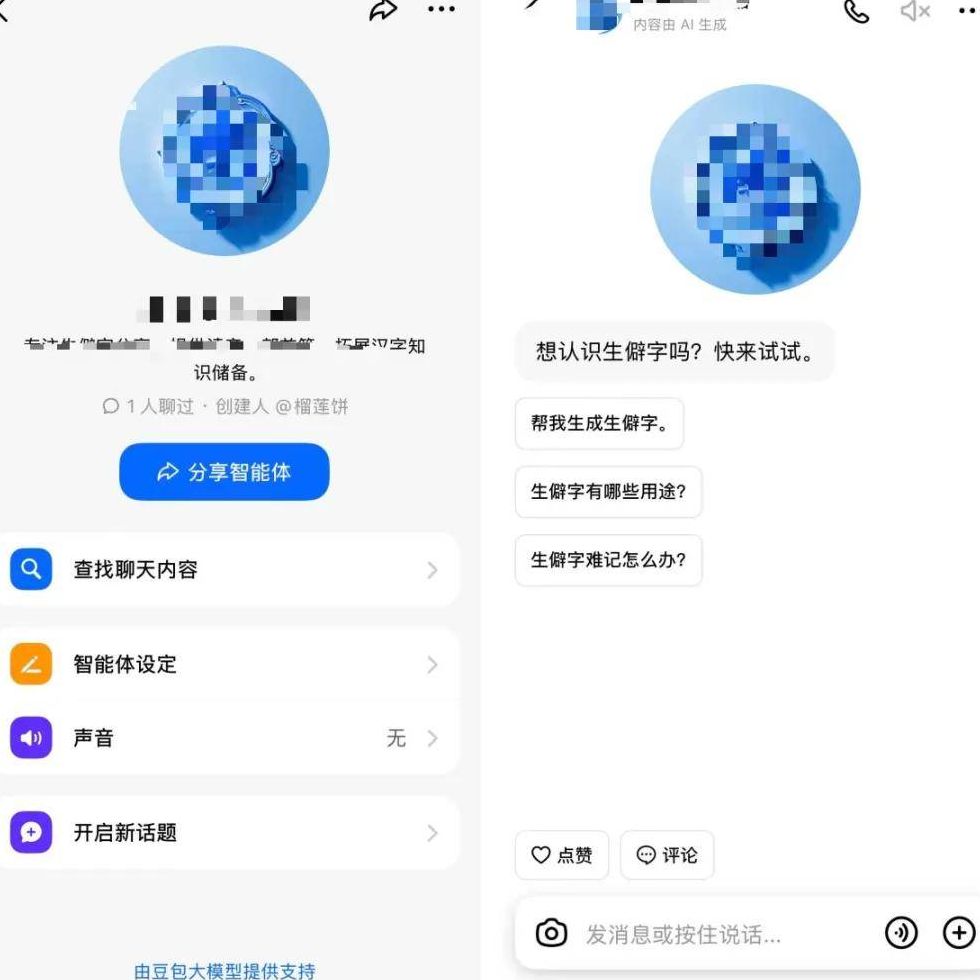Ask 生僻字有哪些用途?
The width and height of the screenshot is (980, 980).
[x=608, y=492]
